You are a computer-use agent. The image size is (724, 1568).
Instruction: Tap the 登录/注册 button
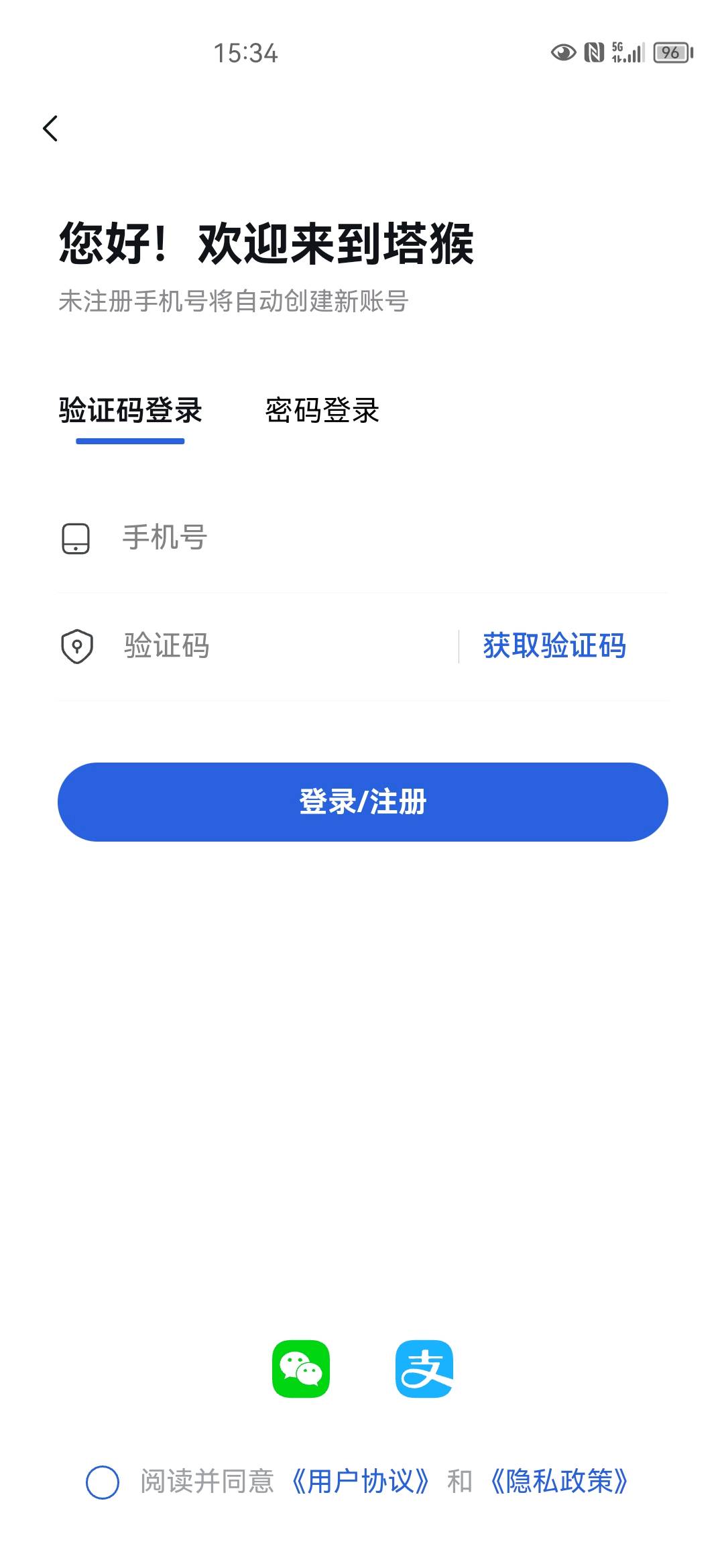pyautogui.click(x=363, y=801)
